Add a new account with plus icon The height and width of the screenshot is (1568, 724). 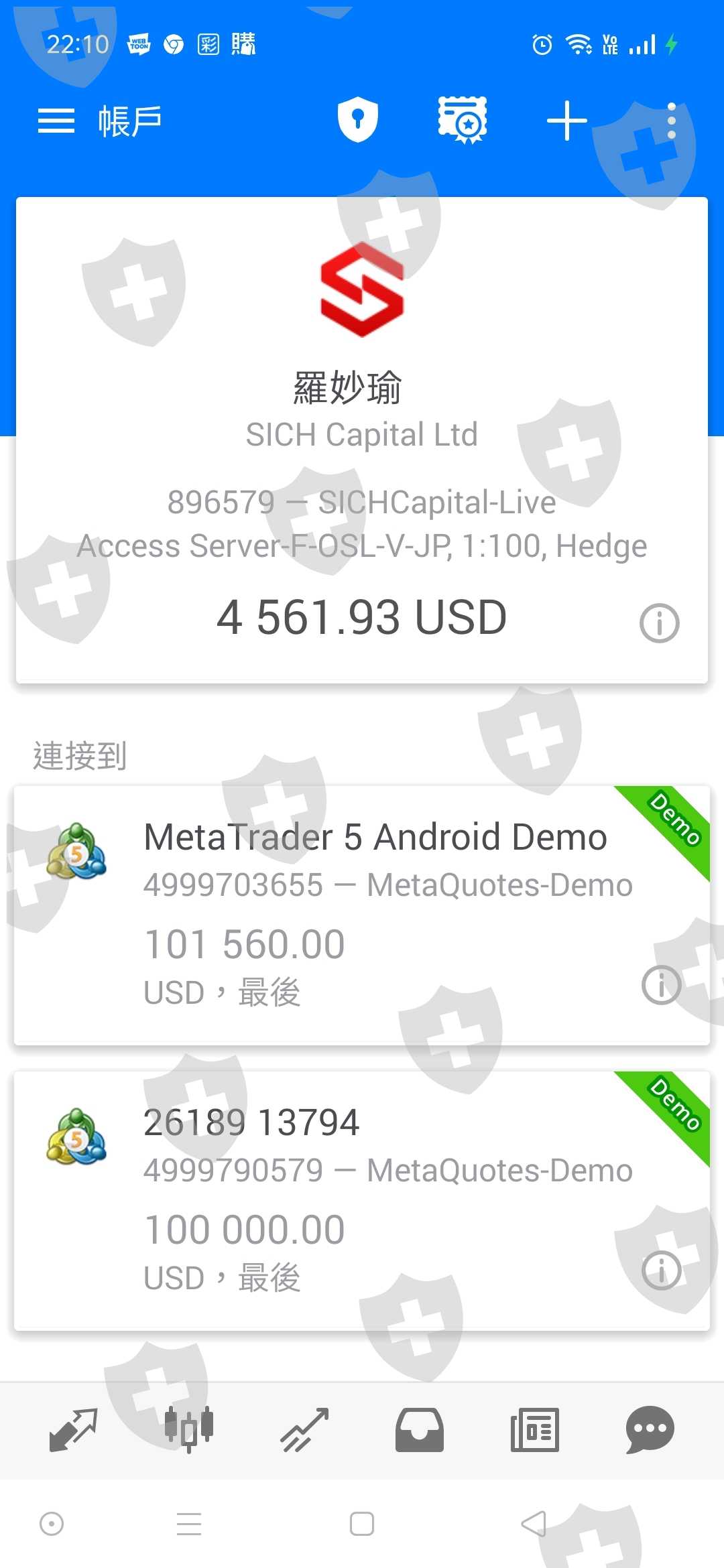click(x=566, y=121)
